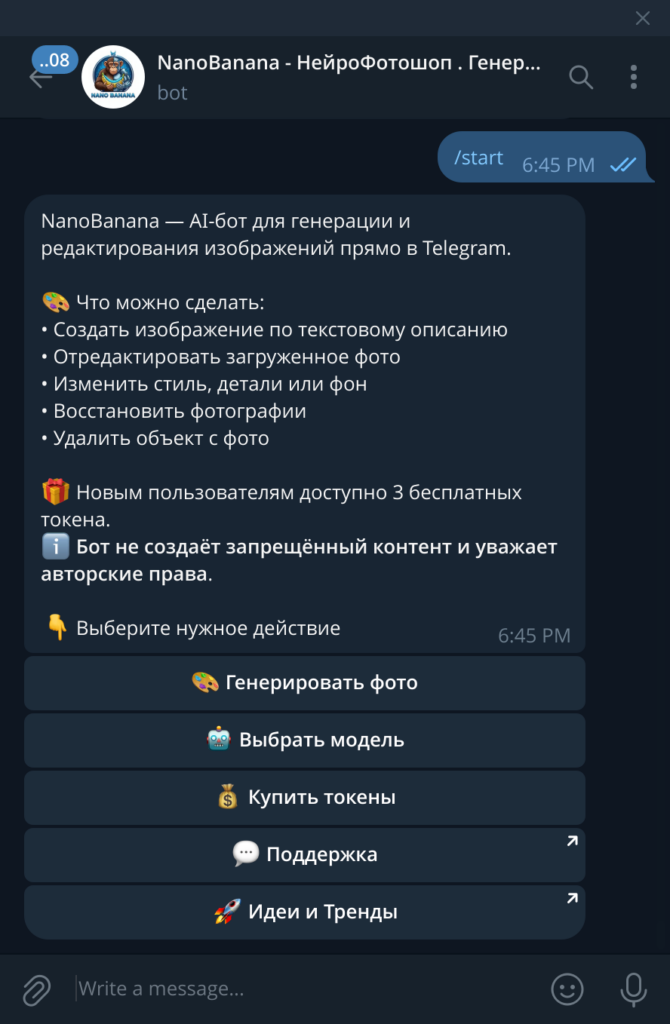Close the window with the X

(x=644, y=17)
